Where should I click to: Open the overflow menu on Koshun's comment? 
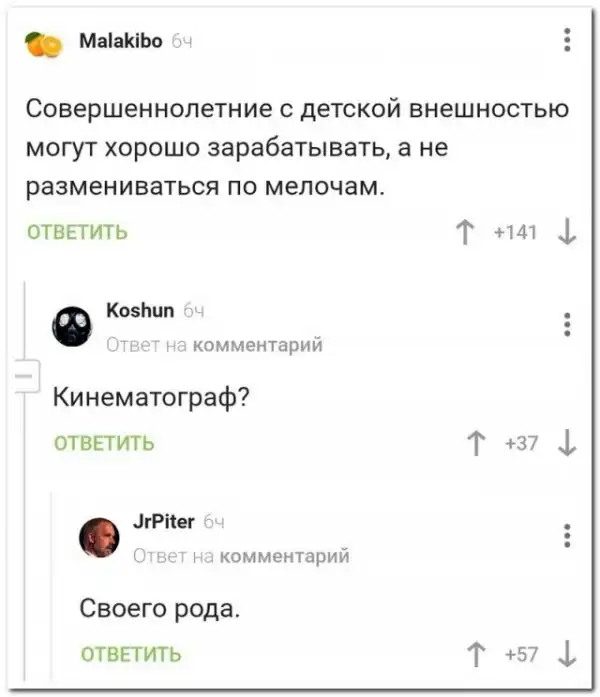point(567,325)
